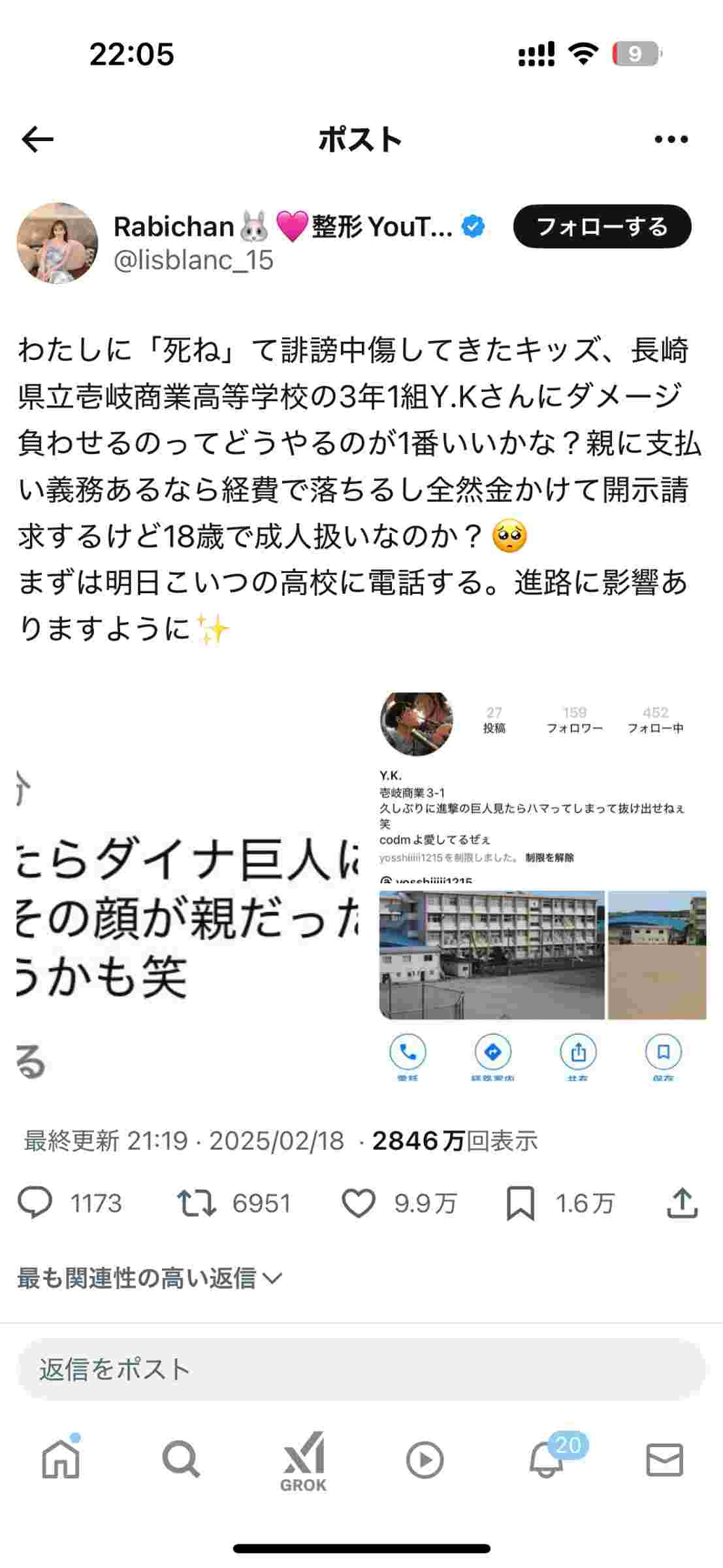
Task: Open Rabichan's profile picture
Action: (57, 243)
